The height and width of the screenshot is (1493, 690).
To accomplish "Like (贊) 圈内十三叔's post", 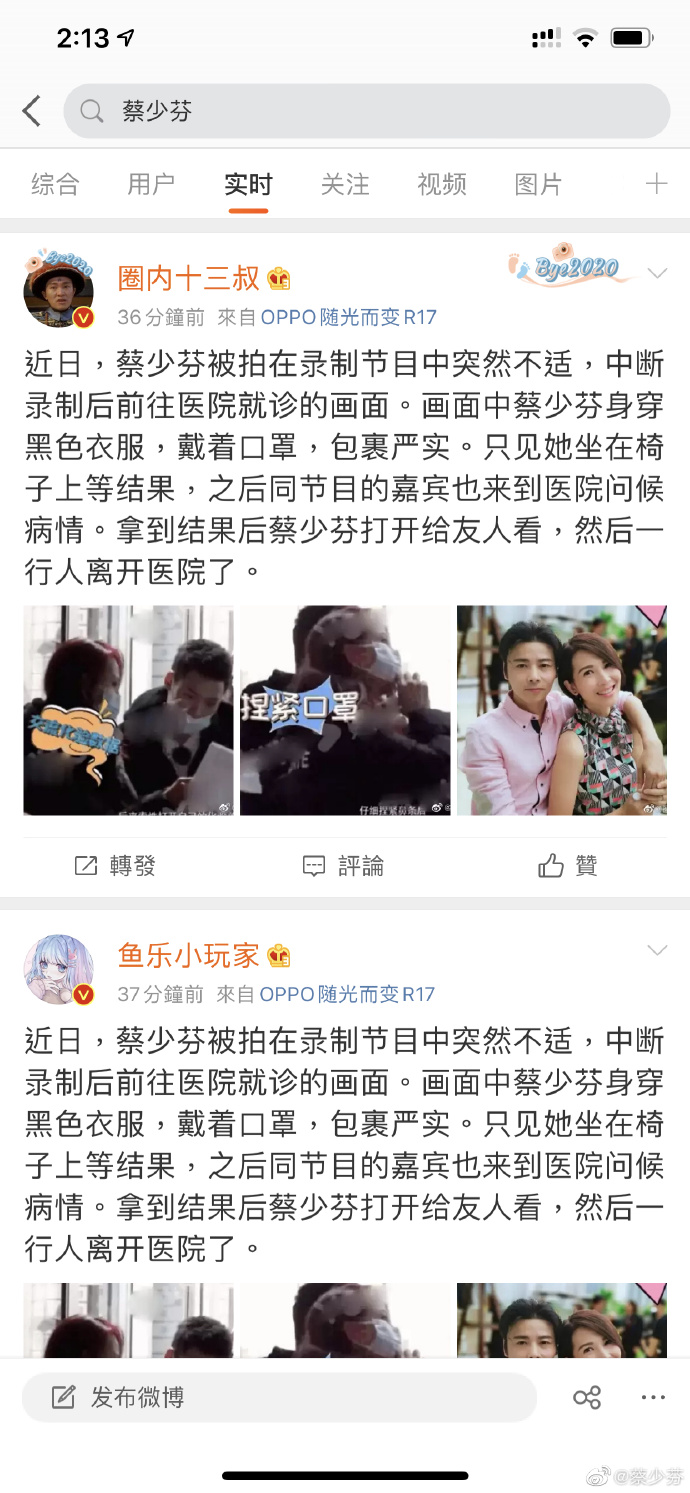I will [568, 866].
